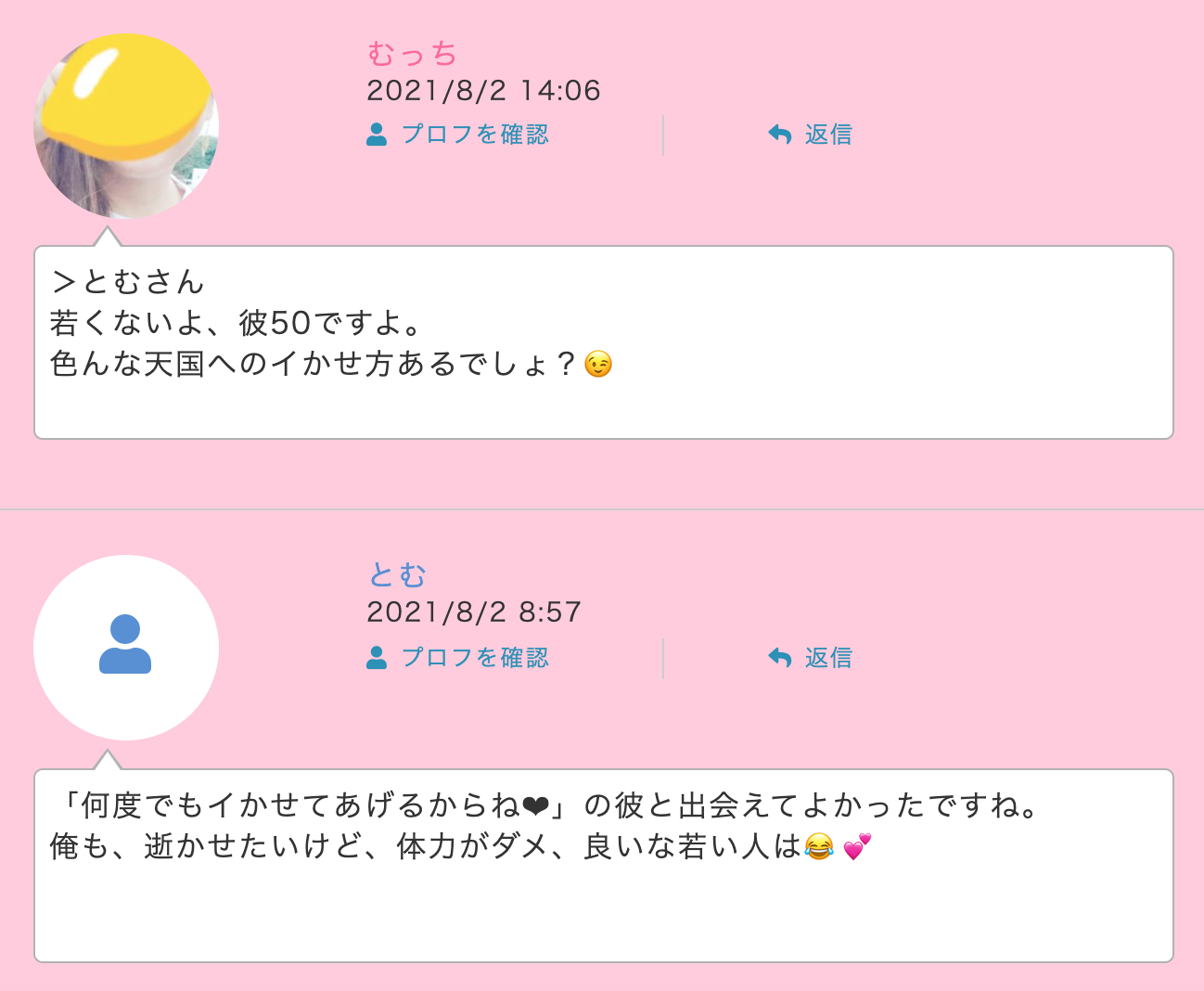Tap とむ's default avatar
Image resolution: width=1204 pixels, height=991 pixels.
tap(126, 648)
